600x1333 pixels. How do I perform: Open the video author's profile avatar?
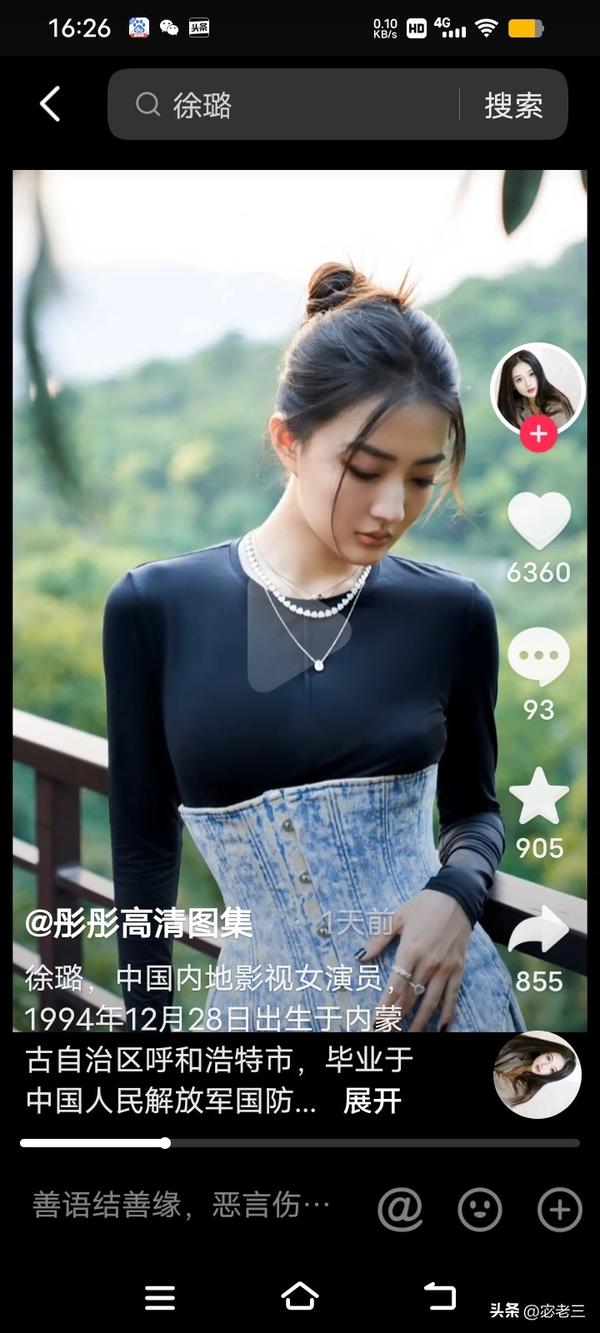[x=537, y=388]
